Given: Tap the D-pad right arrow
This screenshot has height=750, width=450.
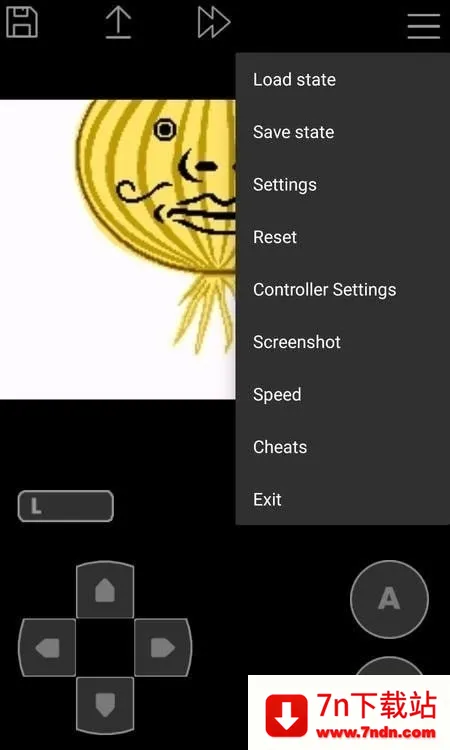Looking at the screenshot, I should [163, 648].
